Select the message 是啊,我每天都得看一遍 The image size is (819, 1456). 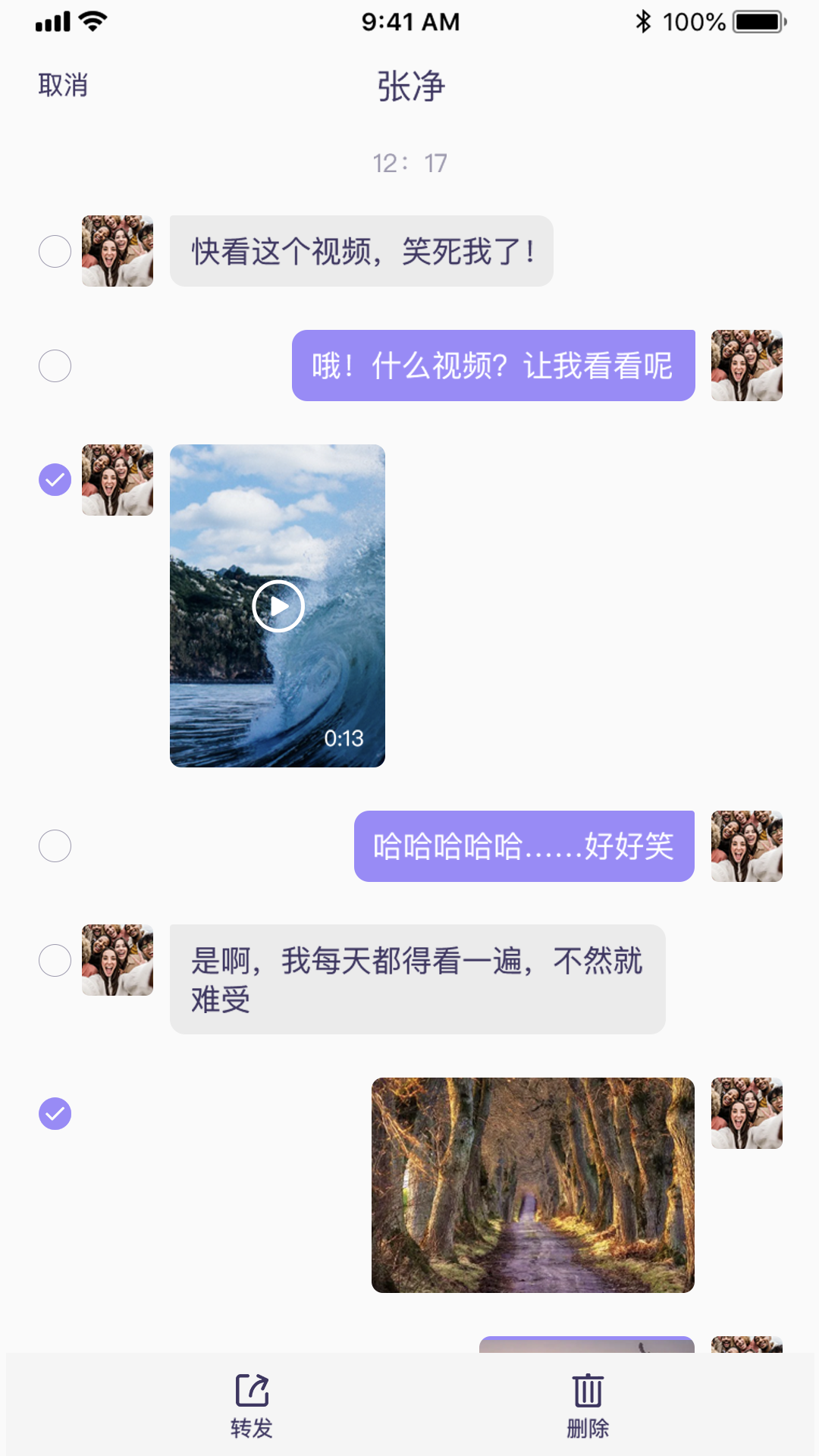pyautogui.click(x=55, y=960)
